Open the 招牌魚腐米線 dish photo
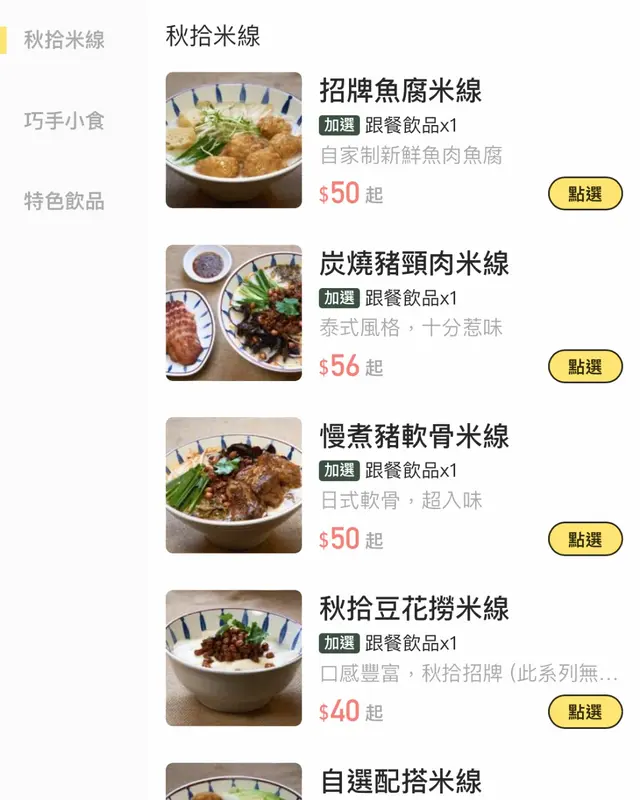The height and width of the screenshot is (800, 640). point(234,140)
